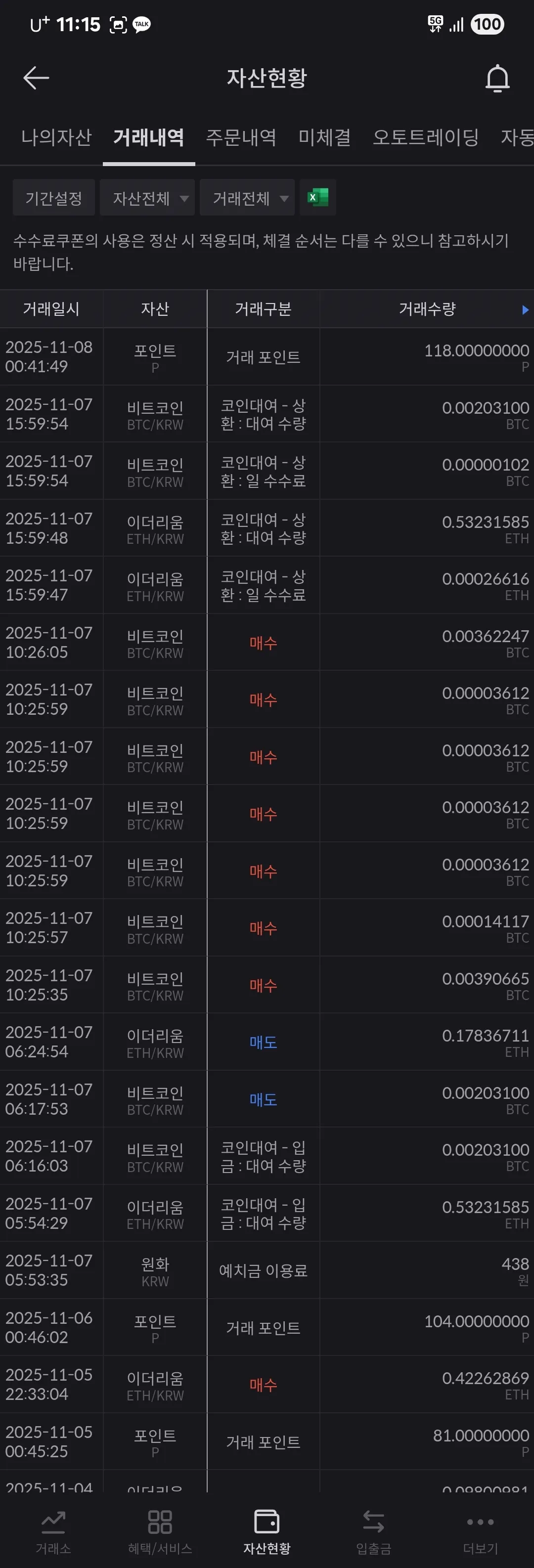Open the 거래소 exchange screen

click(x=53, y=1528)
